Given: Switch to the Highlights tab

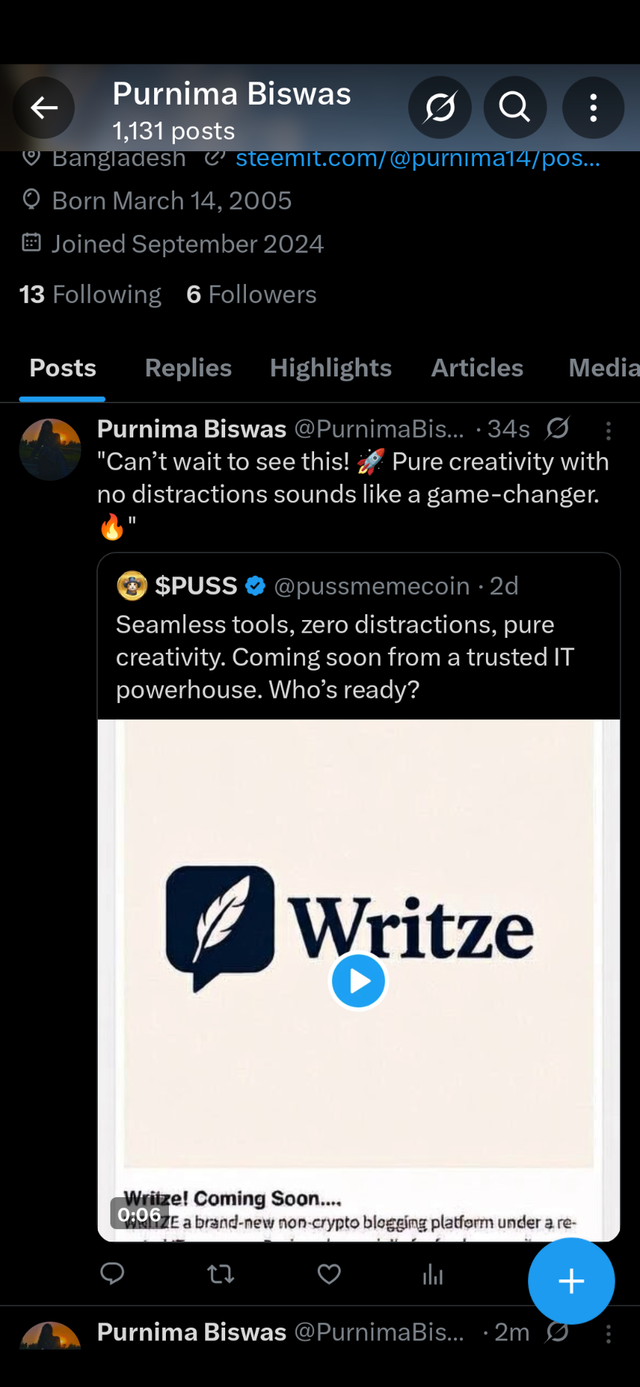Looking at the screenshot, I should click(x=330, y=368).
